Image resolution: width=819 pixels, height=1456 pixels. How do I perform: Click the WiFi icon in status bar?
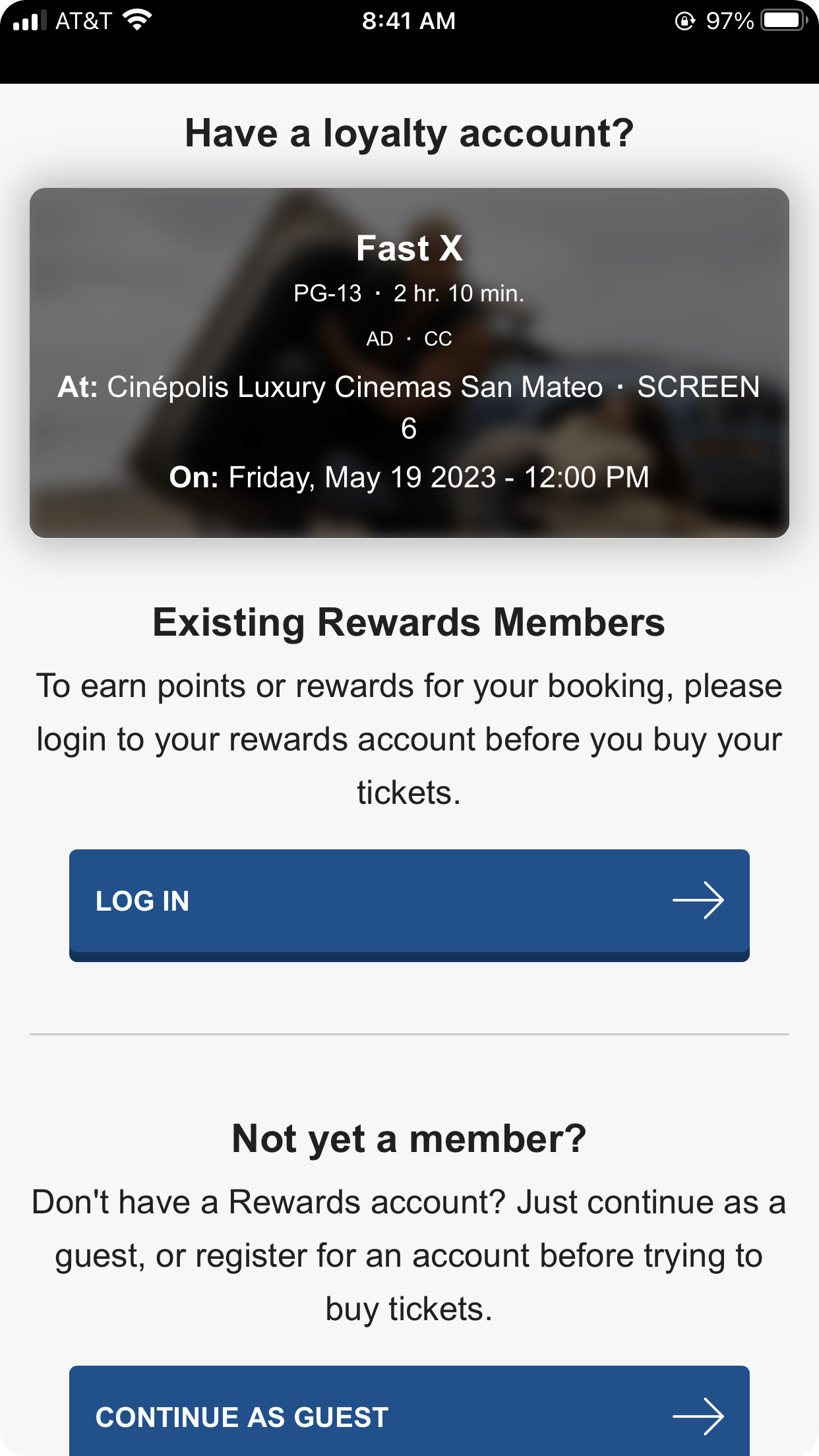[x=136, y=20]
